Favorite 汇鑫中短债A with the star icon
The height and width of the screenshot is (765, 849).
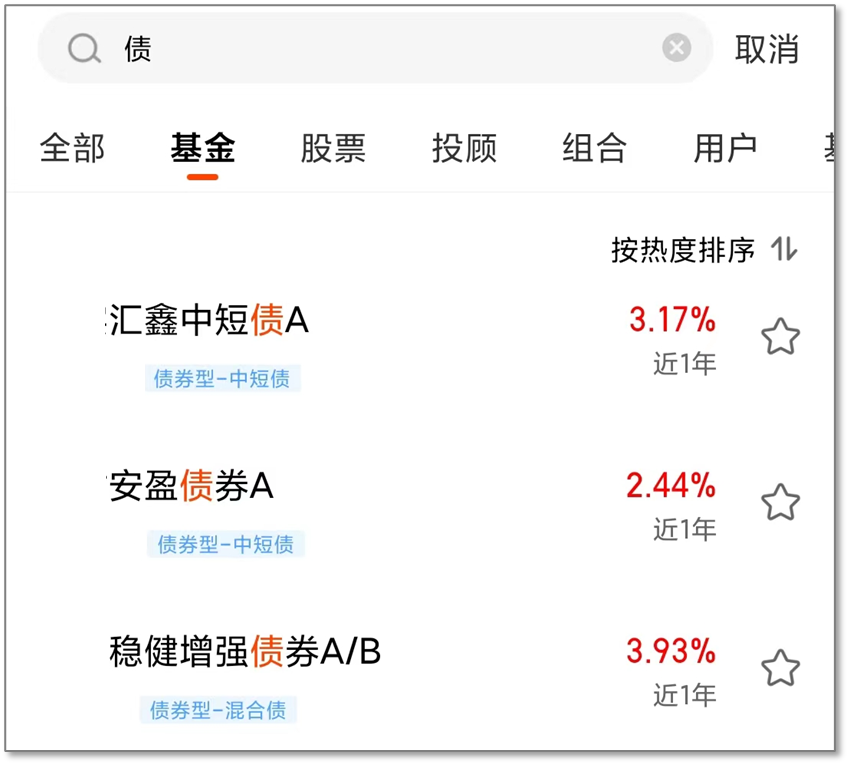click(780, 337)
